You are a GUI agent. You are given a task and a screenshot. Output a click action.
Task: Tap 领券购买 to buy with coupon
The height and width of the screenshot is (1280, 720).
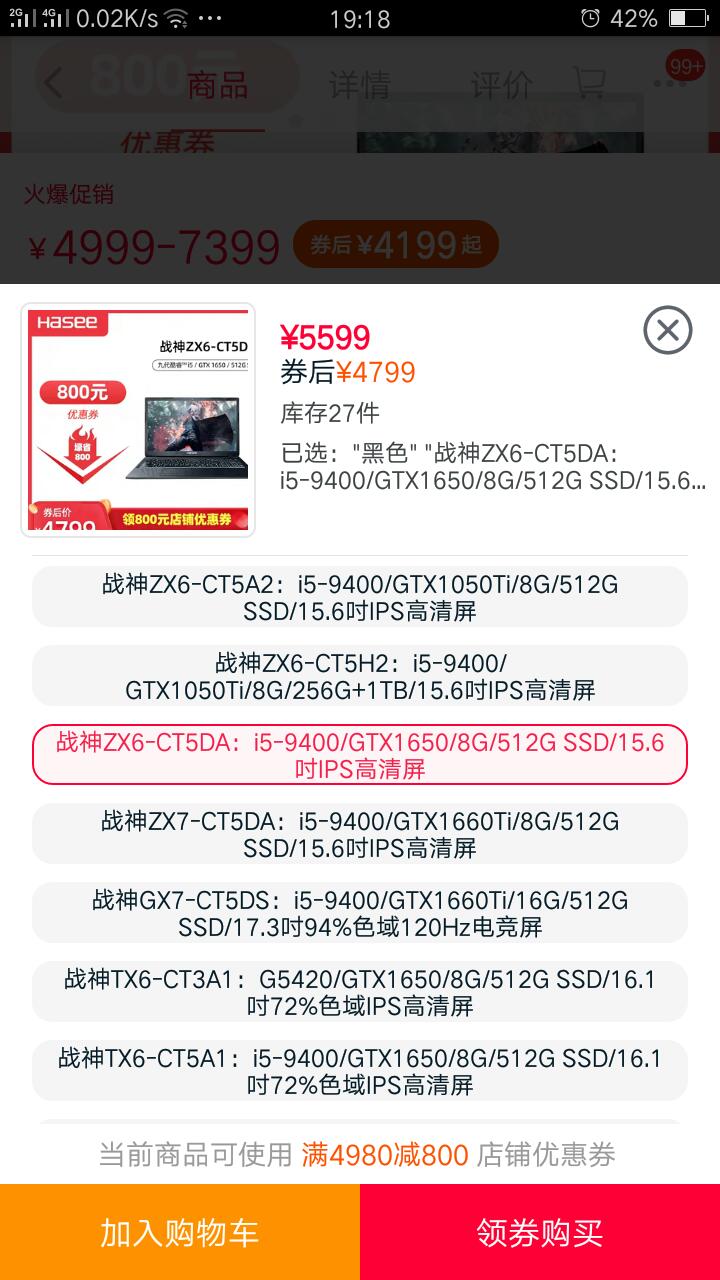(x=540, y=1232)
